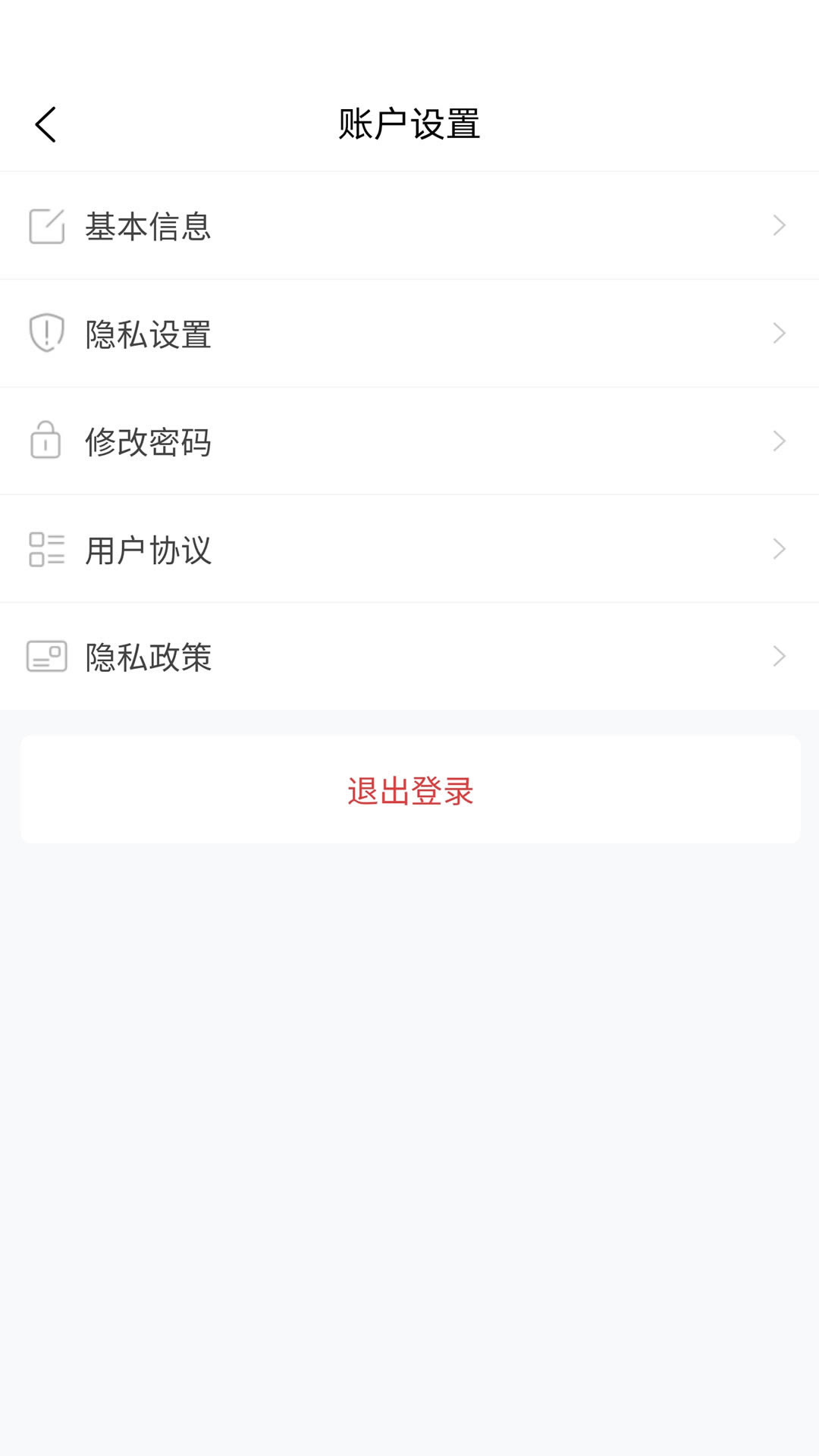Click the edit icon beside 基本信息
The height and width of the screenshot is (1456, 819).
(x=45, y=225)
